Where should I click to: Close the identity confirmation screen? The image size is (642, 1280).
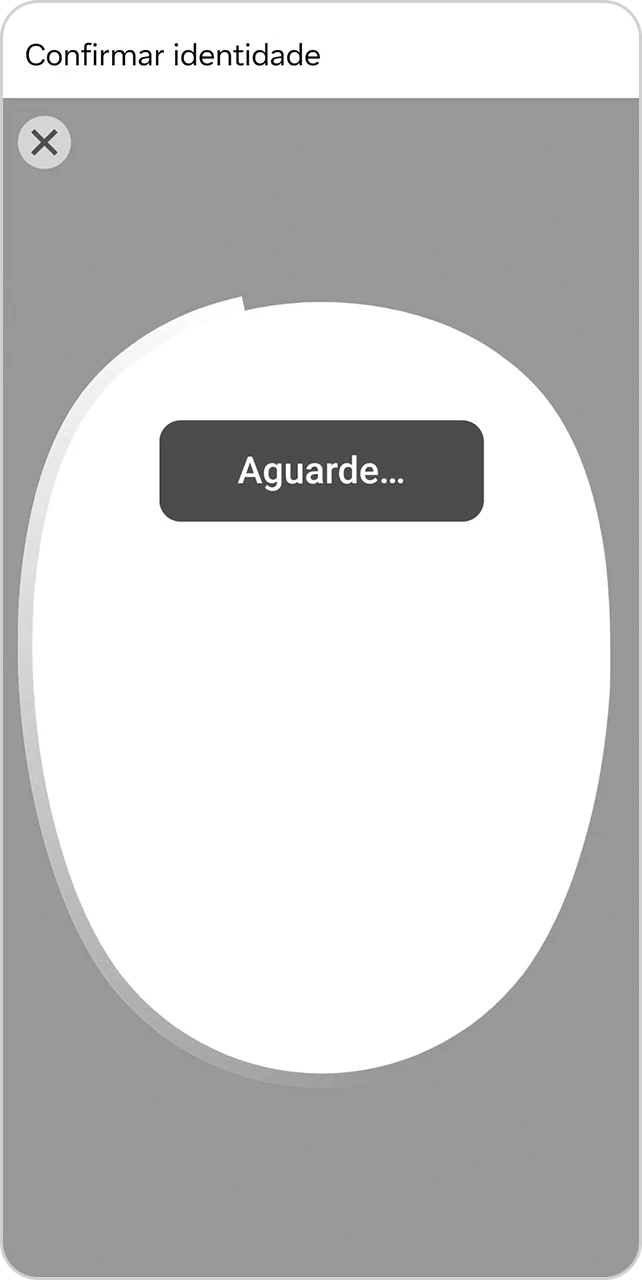click(x=44, y=143)
